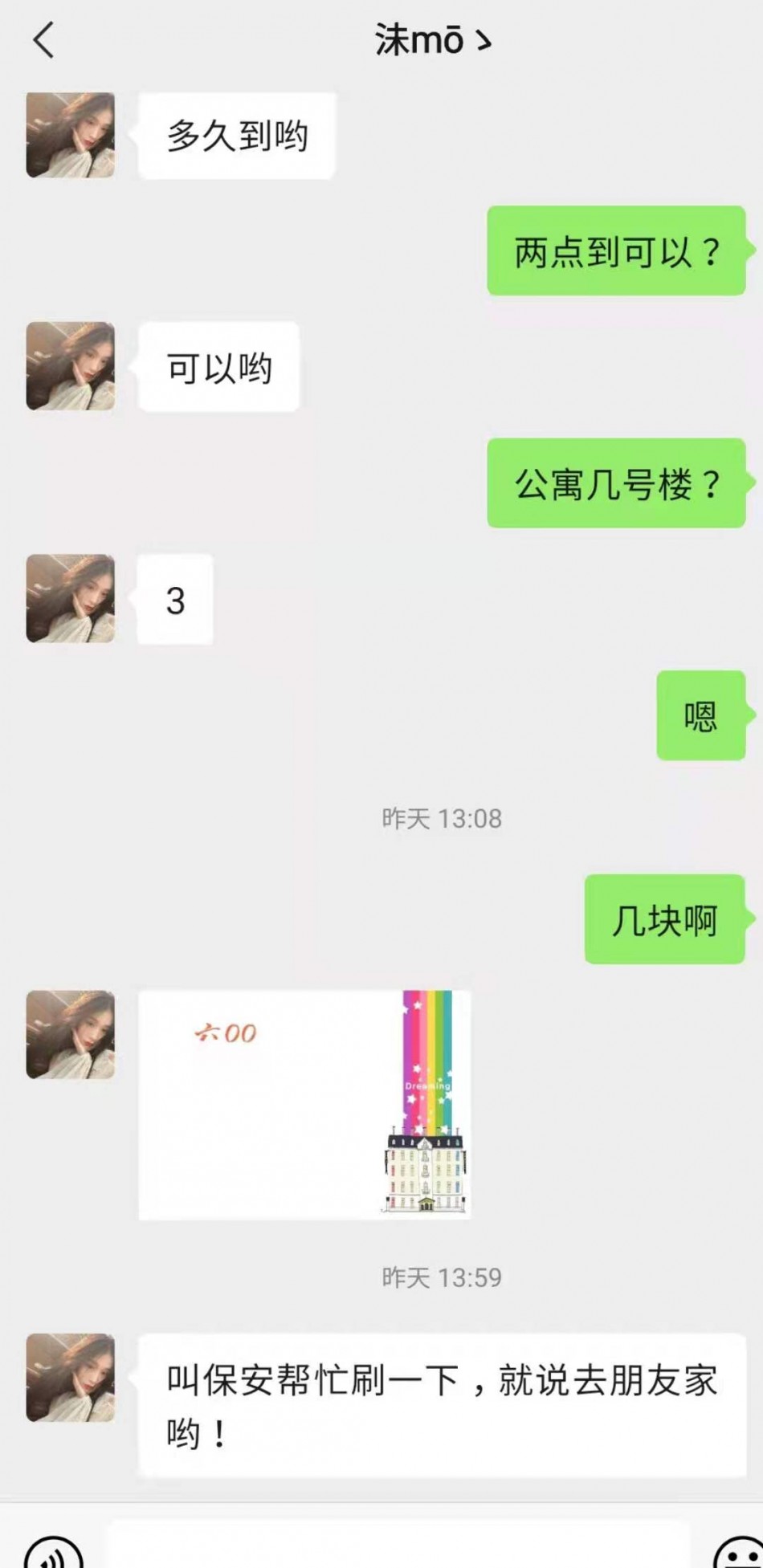The image size is (763, 1568).
Task: Open the image message showing 六00
Action: [304, 1104]
